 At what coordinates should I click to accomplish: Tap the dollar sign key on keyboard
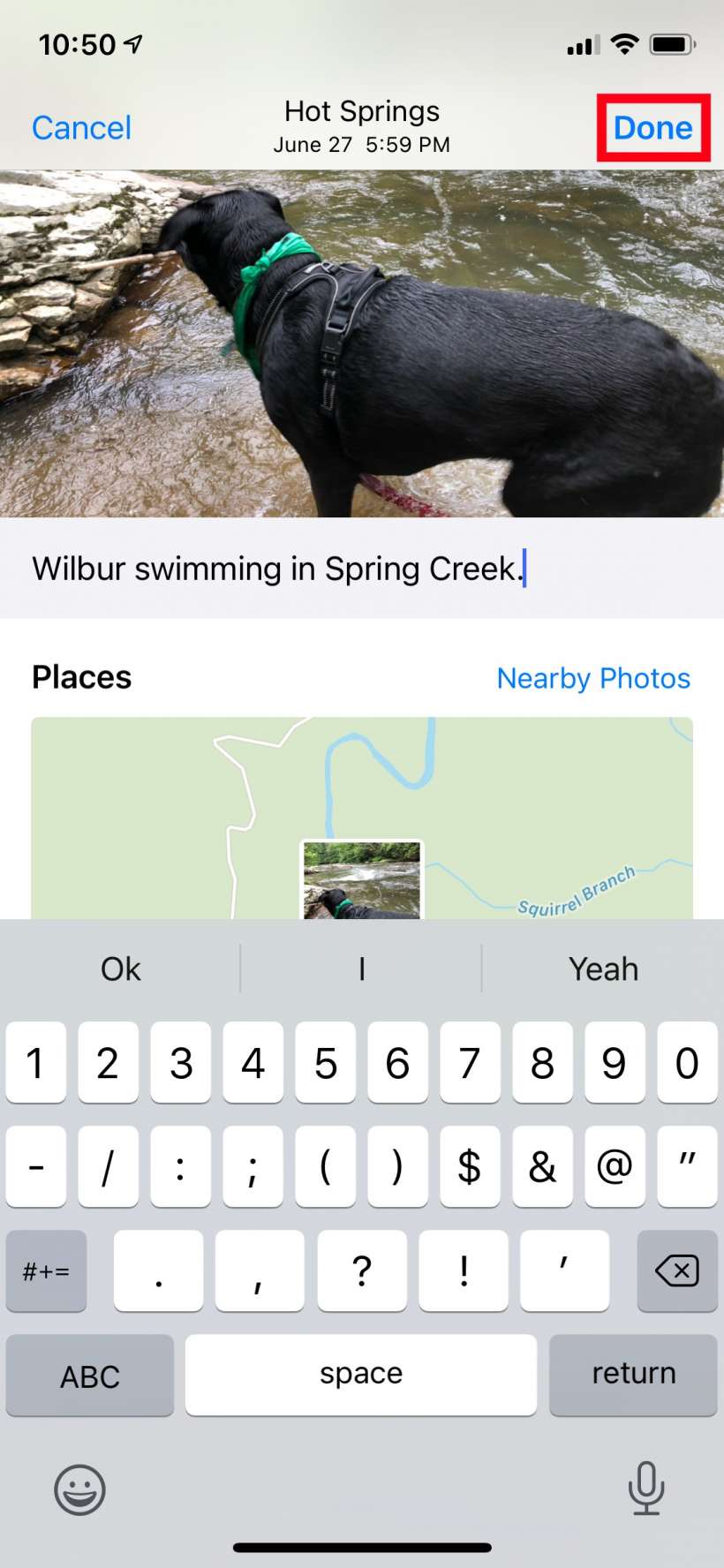470,1167
